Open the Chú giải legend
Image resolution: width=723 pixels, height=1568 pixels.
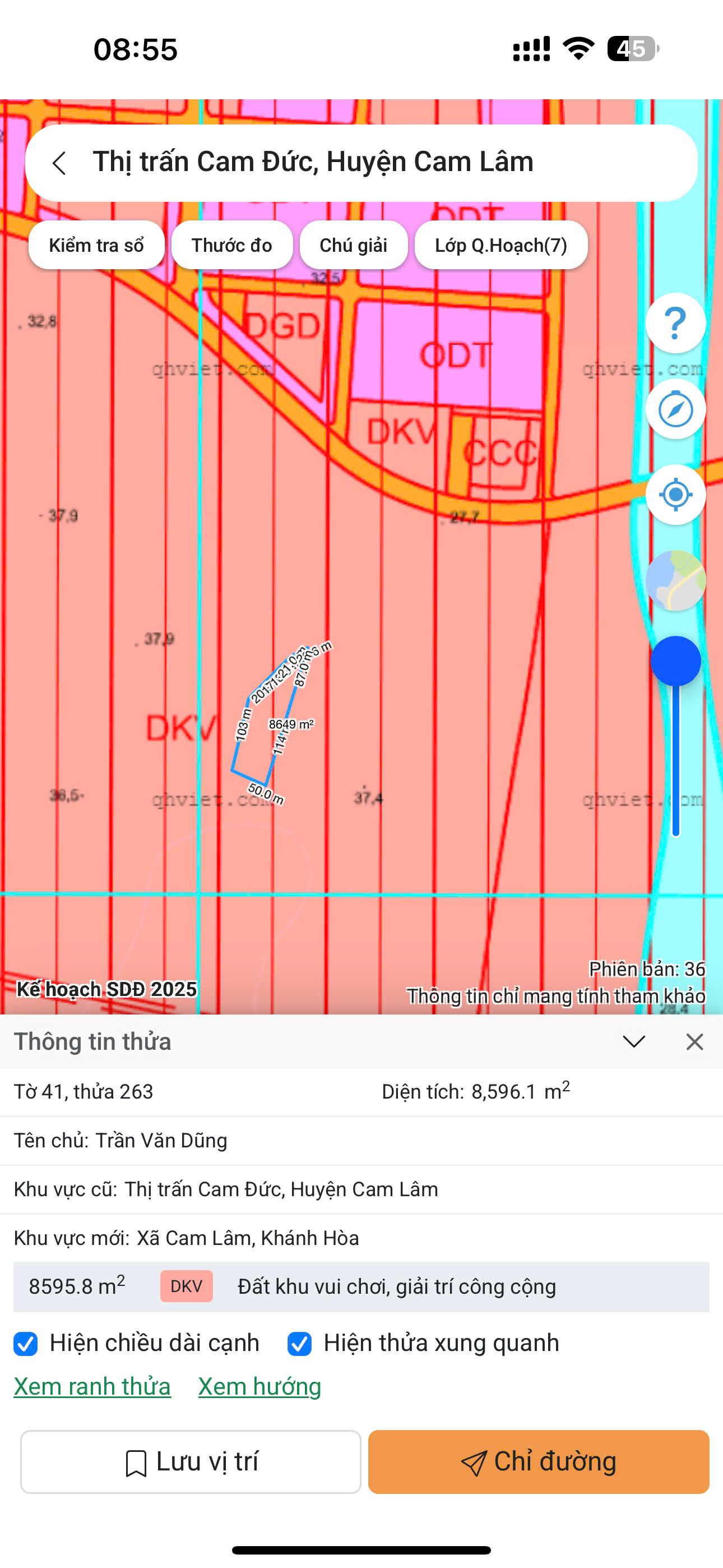click(354, 245)
